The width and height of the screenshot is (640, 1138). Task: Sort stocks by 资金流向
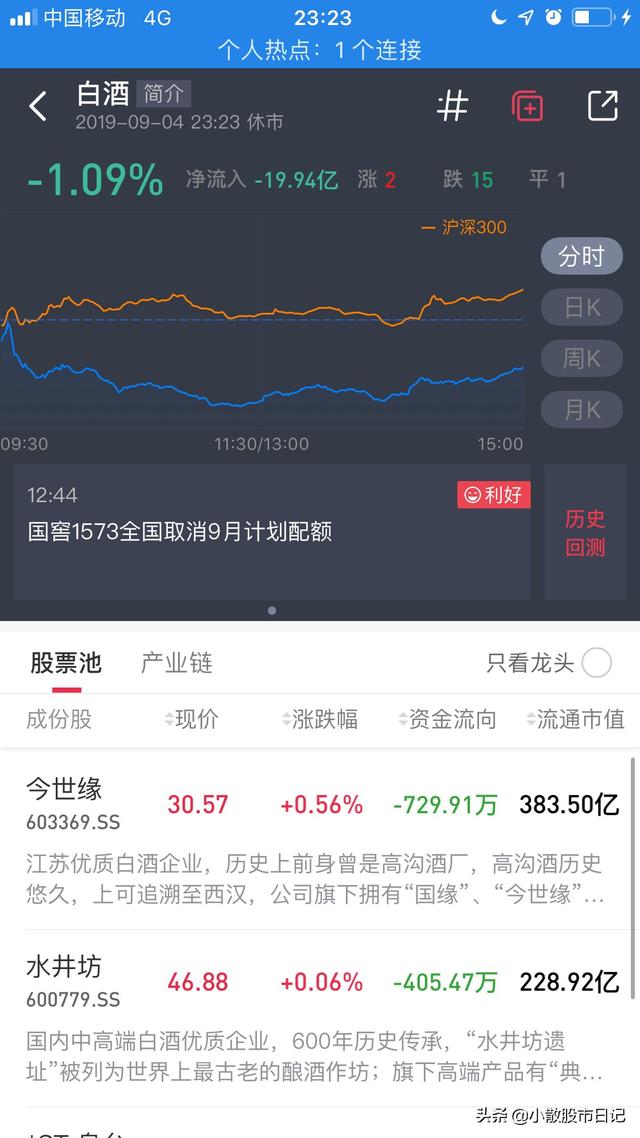[x=447, y=719]
